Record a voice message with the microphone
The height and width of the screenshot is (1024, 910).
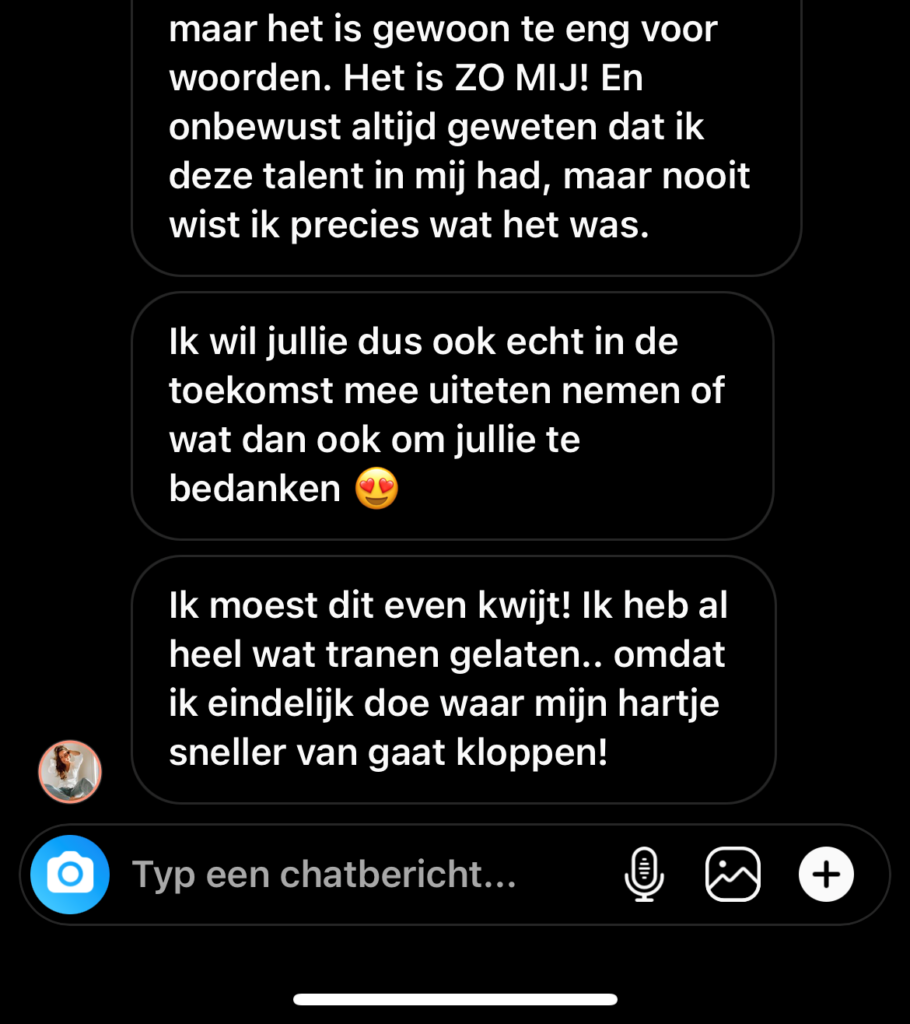click(x=645, y=875)
